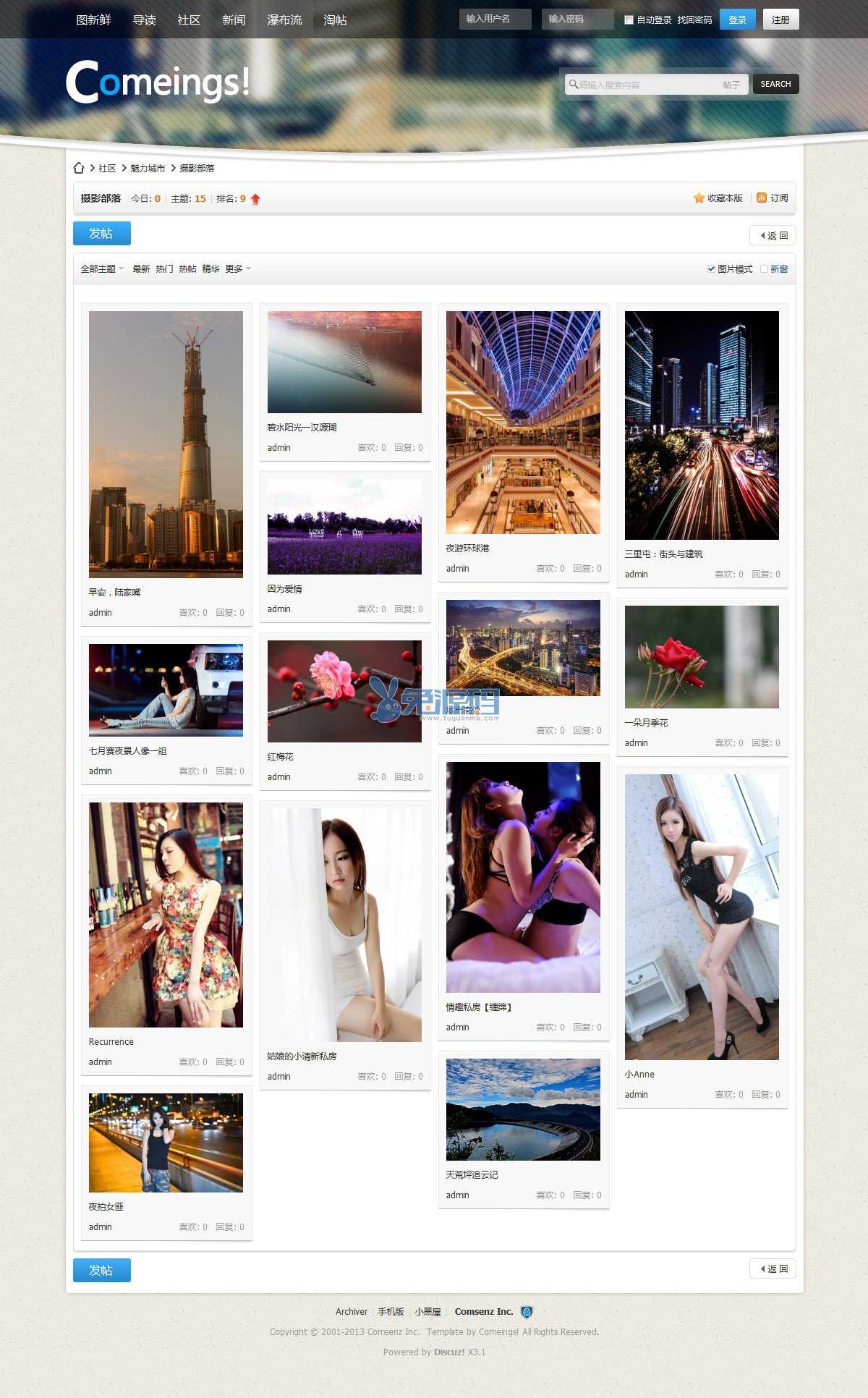Focus the search content input box
Viewport: 868px width, 1398px height.
coord(644,85)
